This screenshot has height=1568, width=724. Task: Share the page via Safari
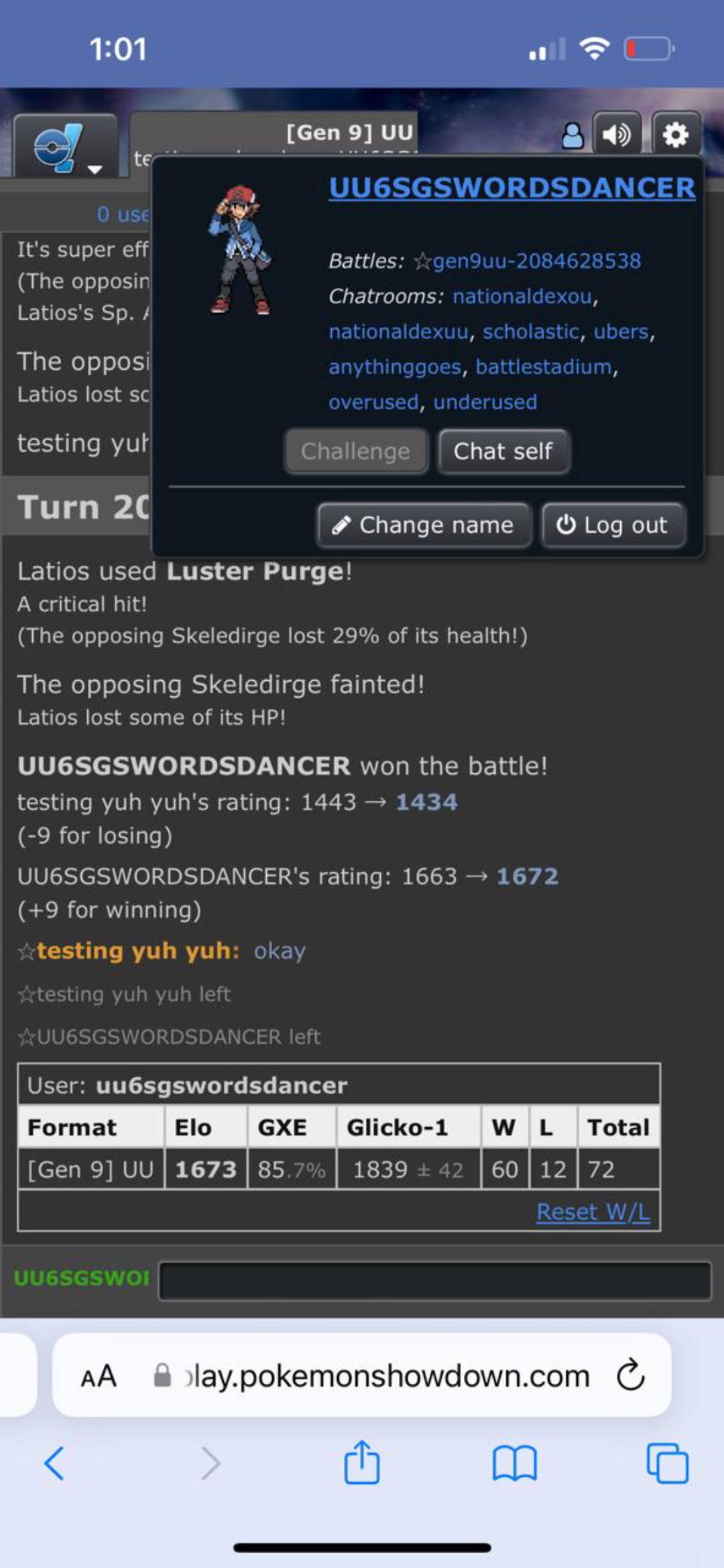click(362, 1462)
